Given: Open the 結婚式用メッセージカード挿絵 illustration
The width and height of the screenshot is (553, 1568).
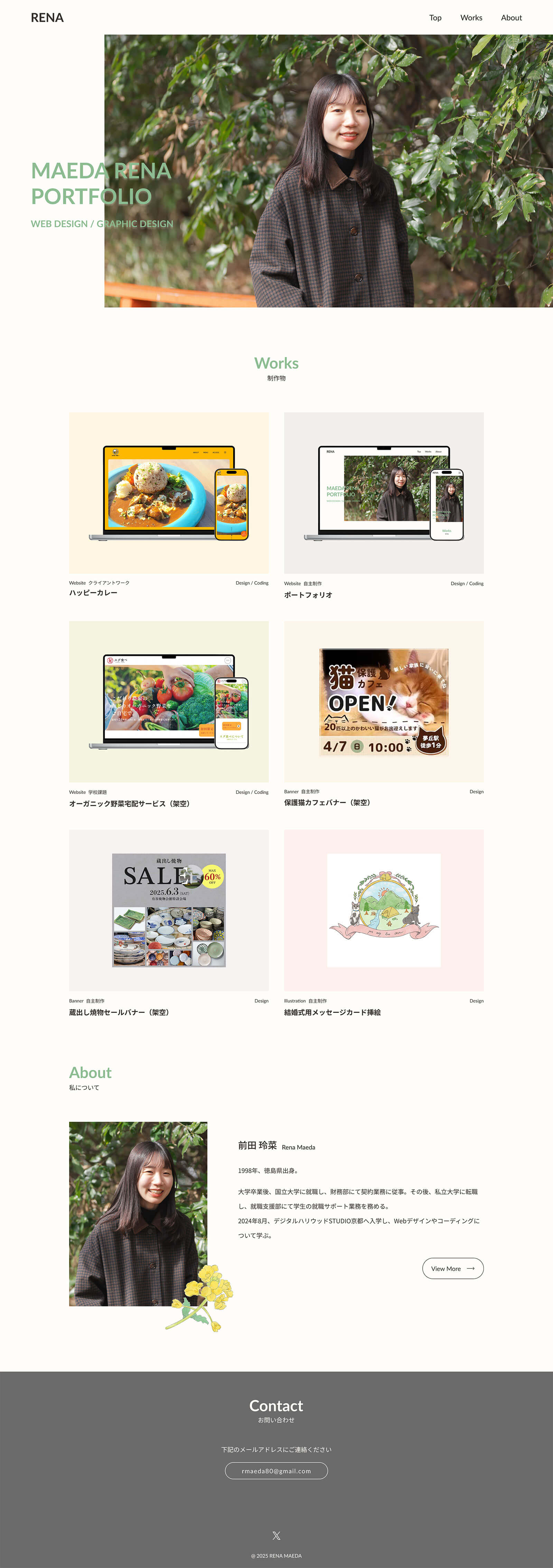Looking at the screenshot, I should 384,910.
